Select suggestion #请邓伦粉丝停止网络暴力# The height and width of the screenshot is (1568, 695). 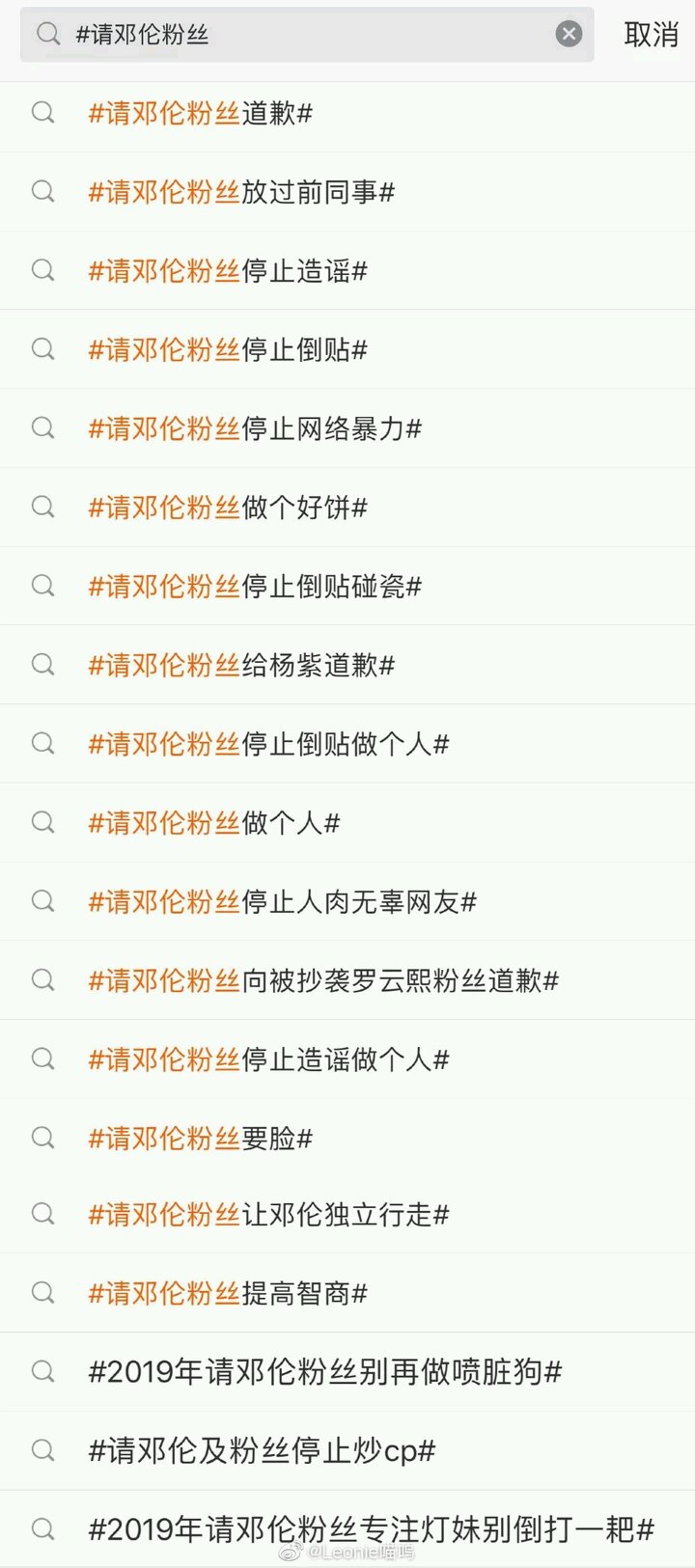(x=255, y=429)
